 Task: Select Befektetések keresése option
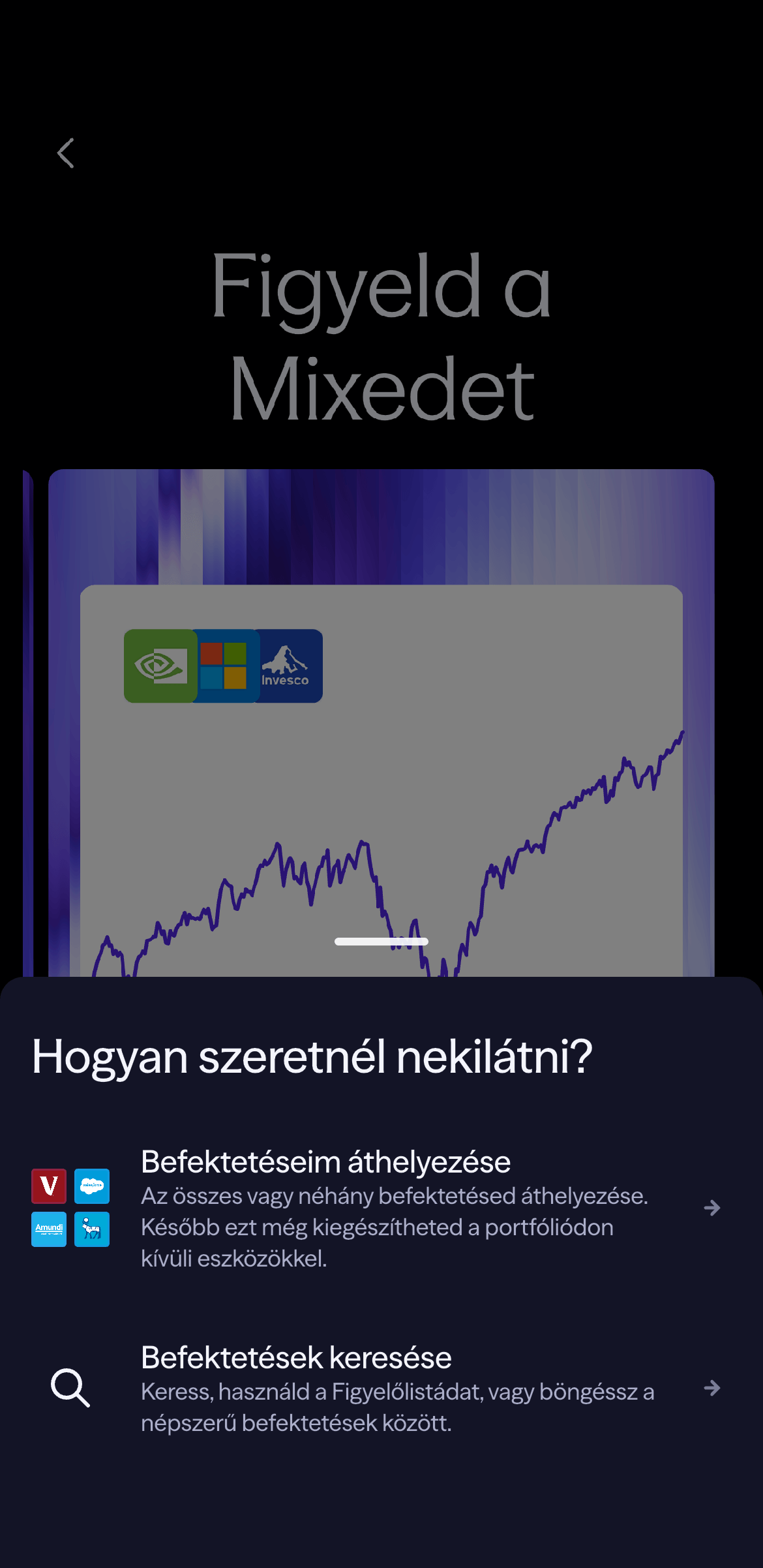(x=381, y=1388)
